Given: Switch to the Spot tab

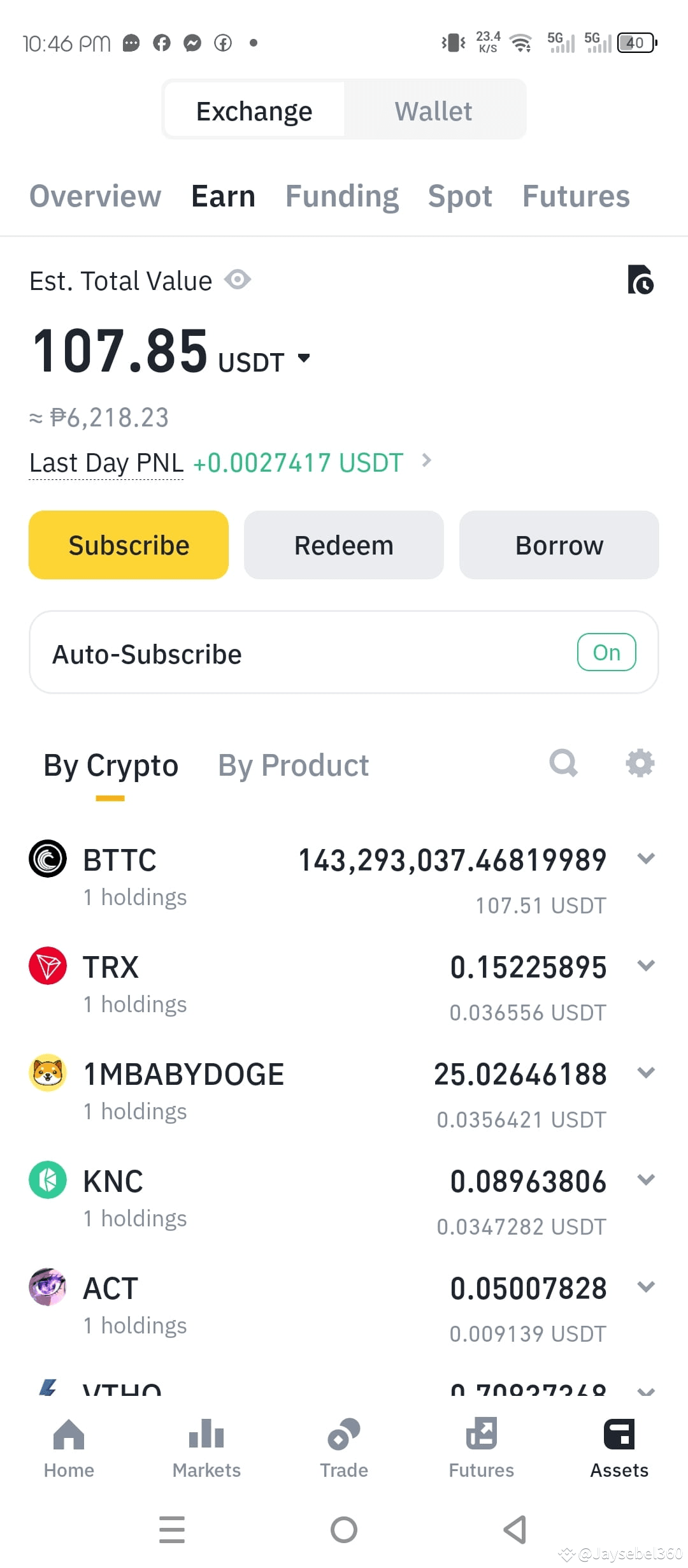Looking at the screenshot, I should 460,196.
